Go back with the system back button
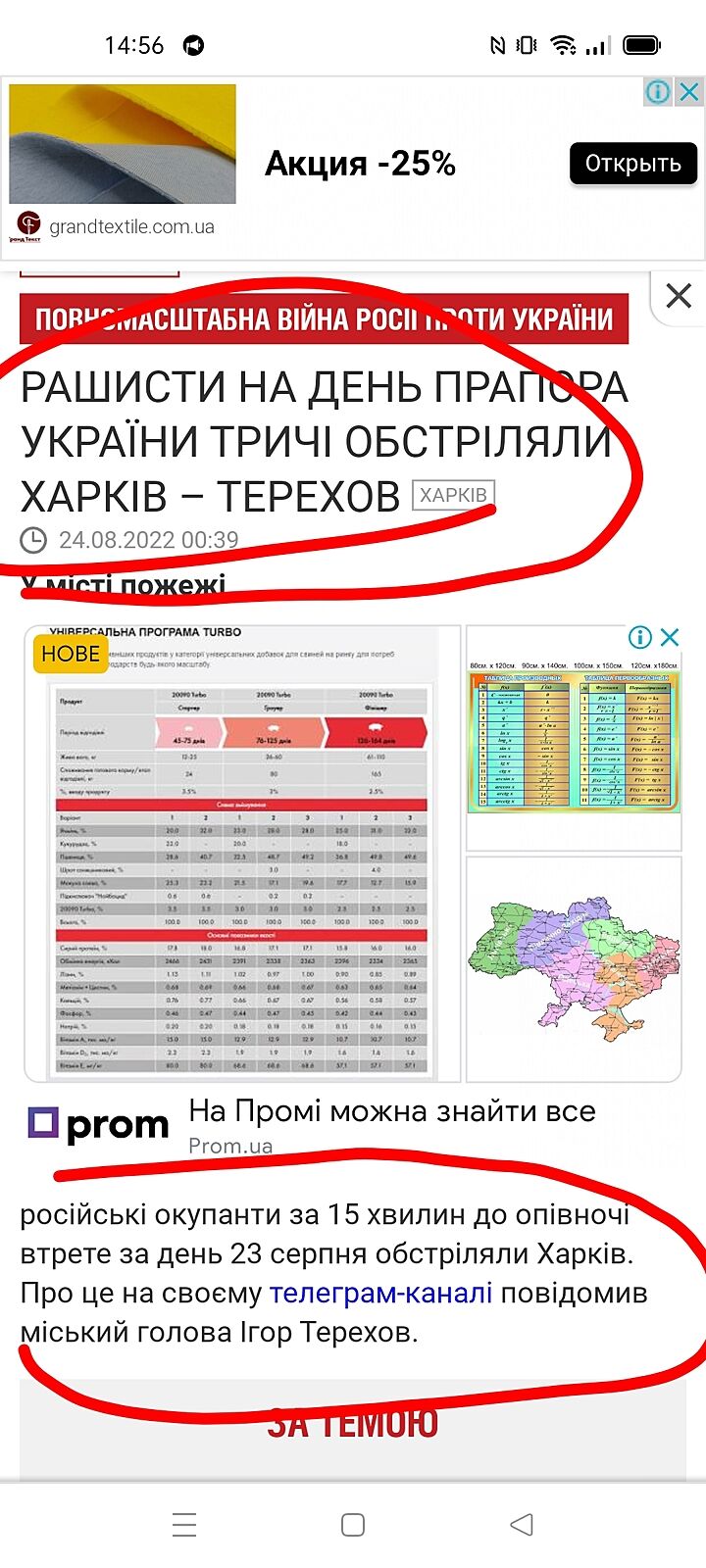 coord(522,1524)
